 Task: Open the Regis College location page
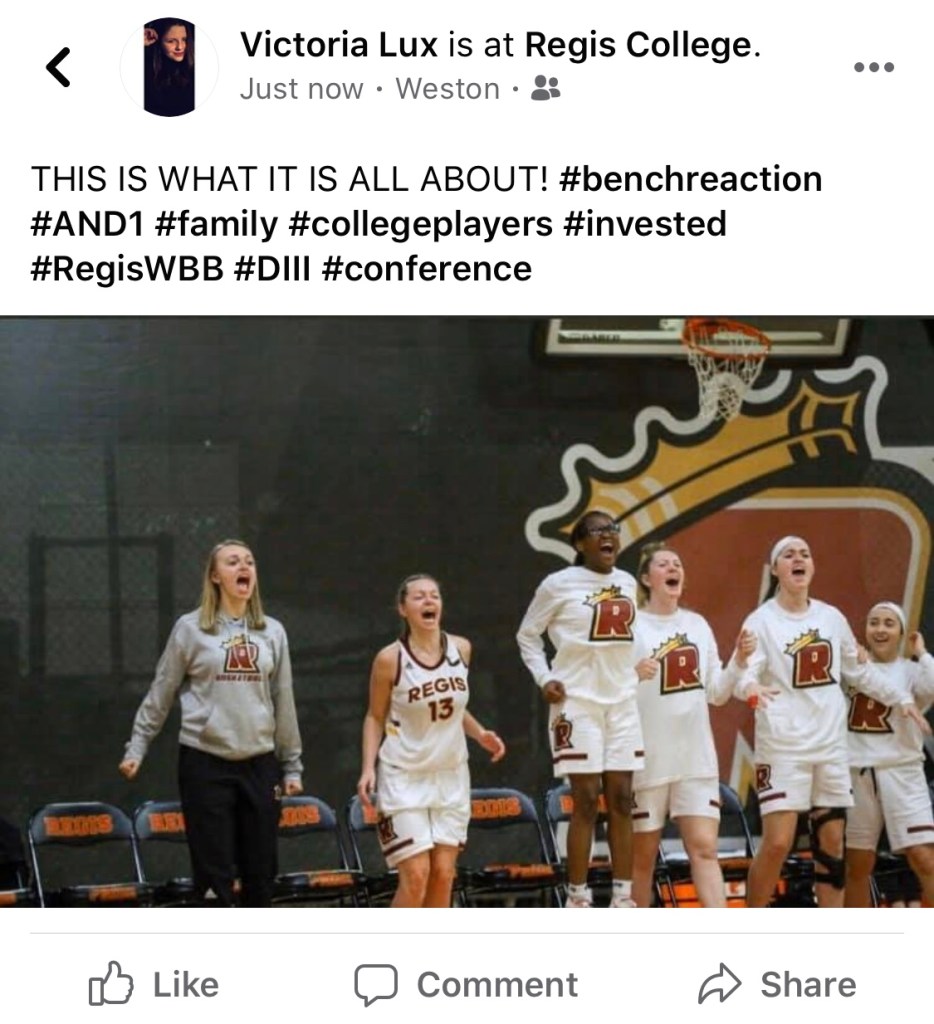tap(637, 44)
